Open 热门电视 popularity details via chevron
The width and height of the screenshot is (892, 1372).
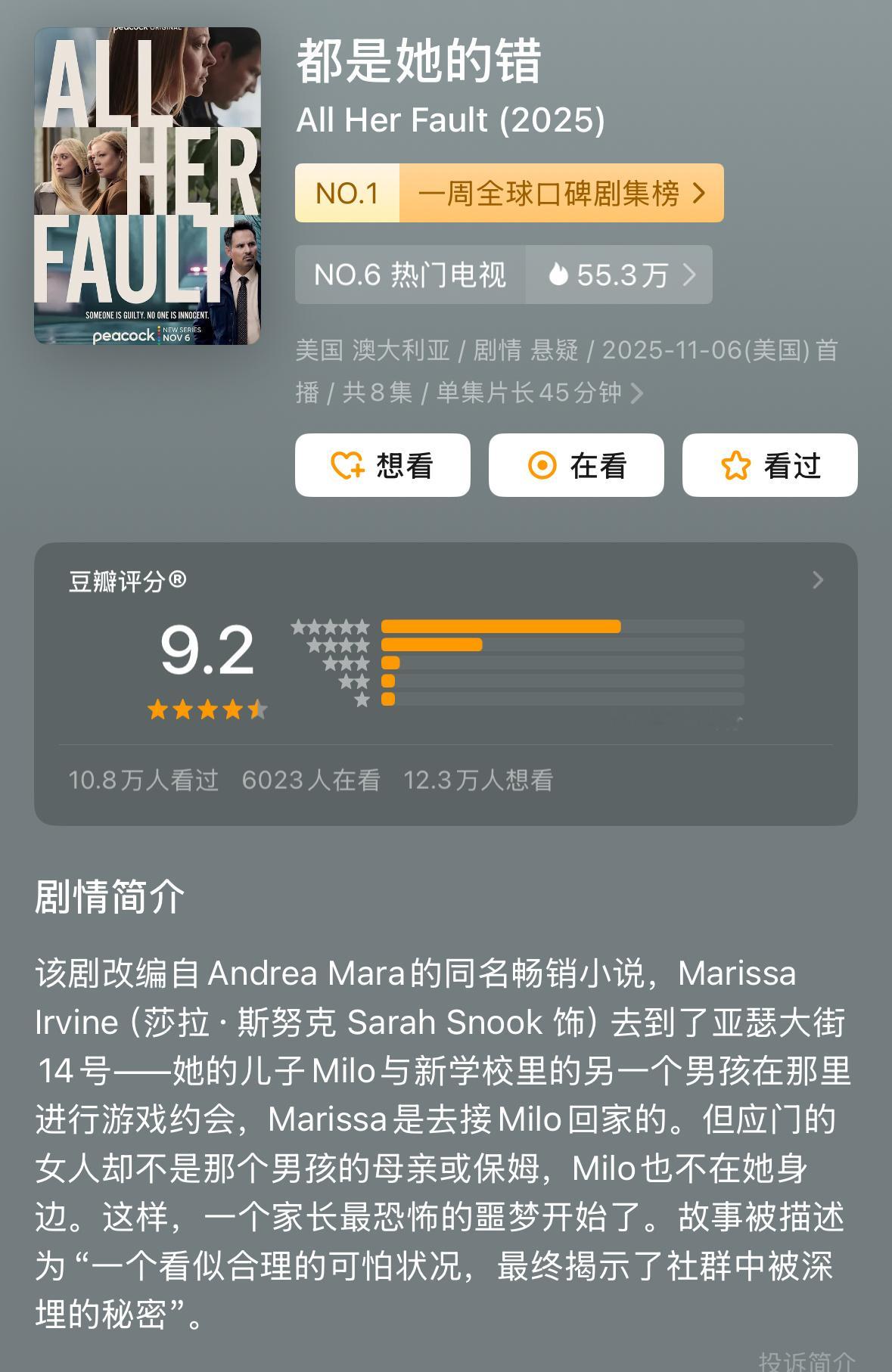point(689,275)
